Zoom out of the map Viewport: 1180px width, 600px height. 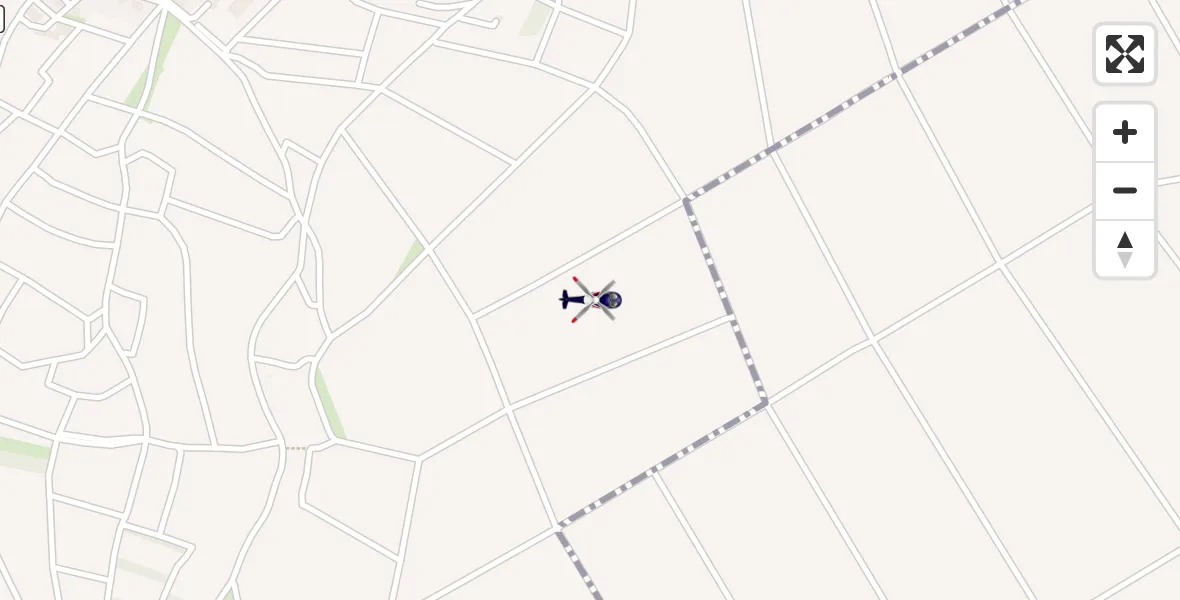pos(1125,191)
